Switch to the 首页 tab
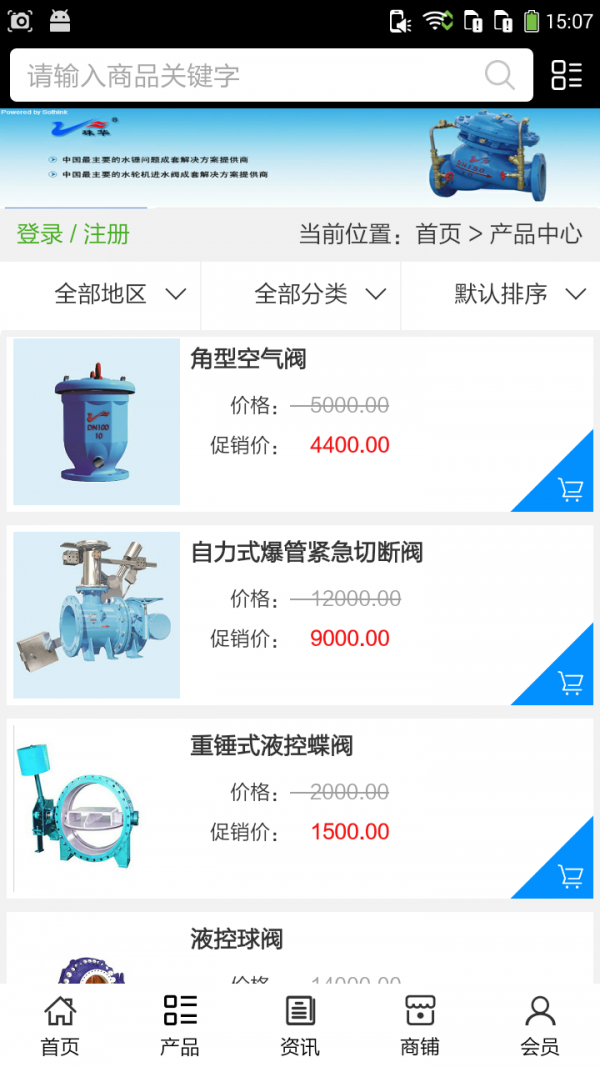The width and height of the screenshot is (600, 1067). 60,1025
